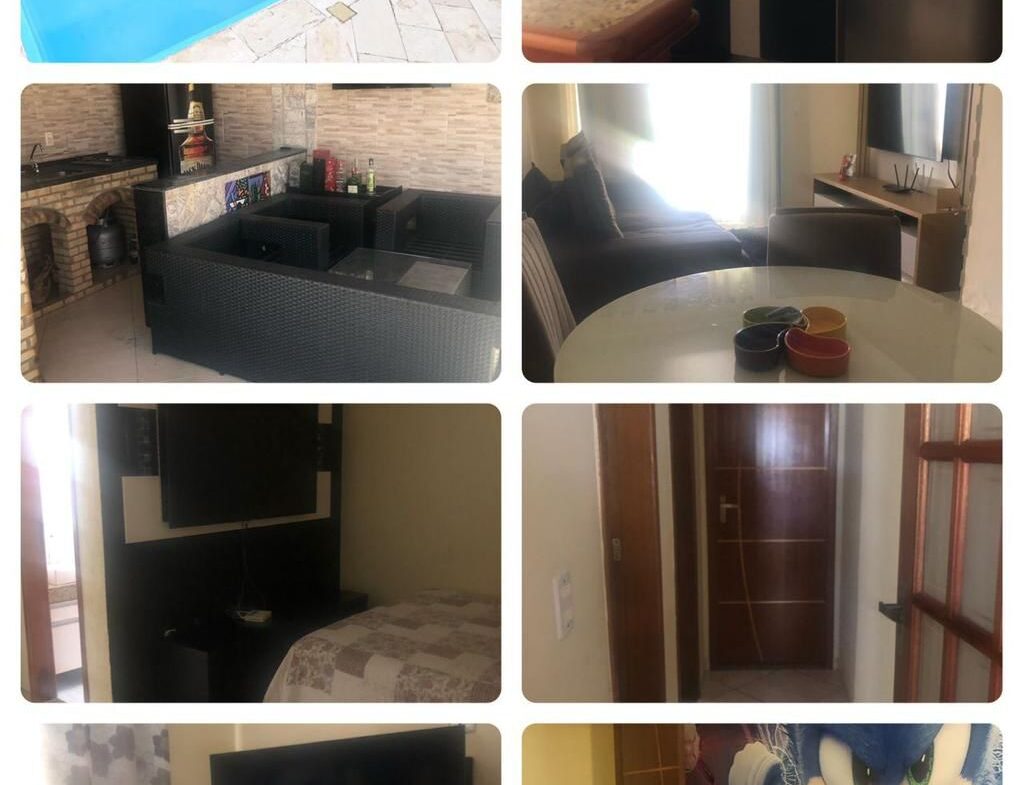The width and height of the screenshot is (1022, 785).
Task: Open the Sonic plush toy photo
Action: [x=761, y=755]
